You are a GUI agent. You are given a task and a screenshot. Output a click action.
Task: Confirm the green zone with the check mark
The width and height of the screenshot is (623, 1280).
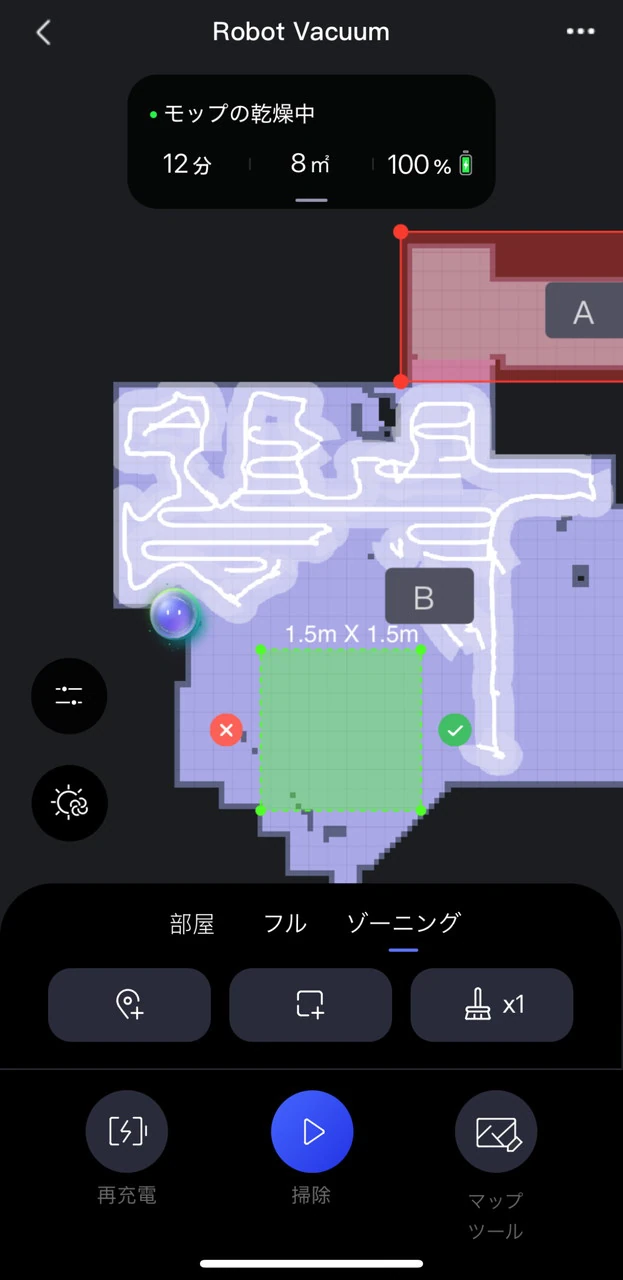coord(455,730)
